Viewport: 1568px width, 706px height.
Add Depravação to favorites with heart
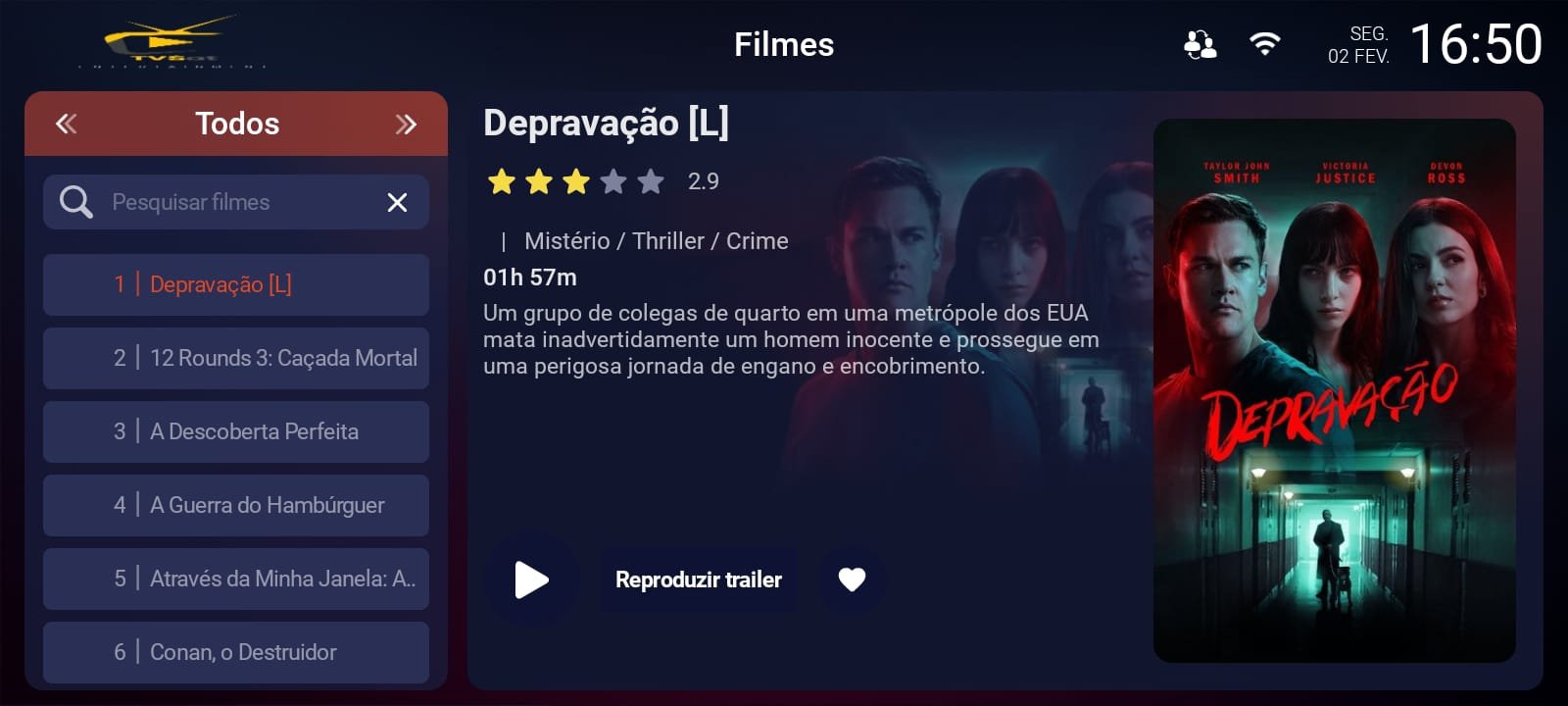[x=852, y=580]
